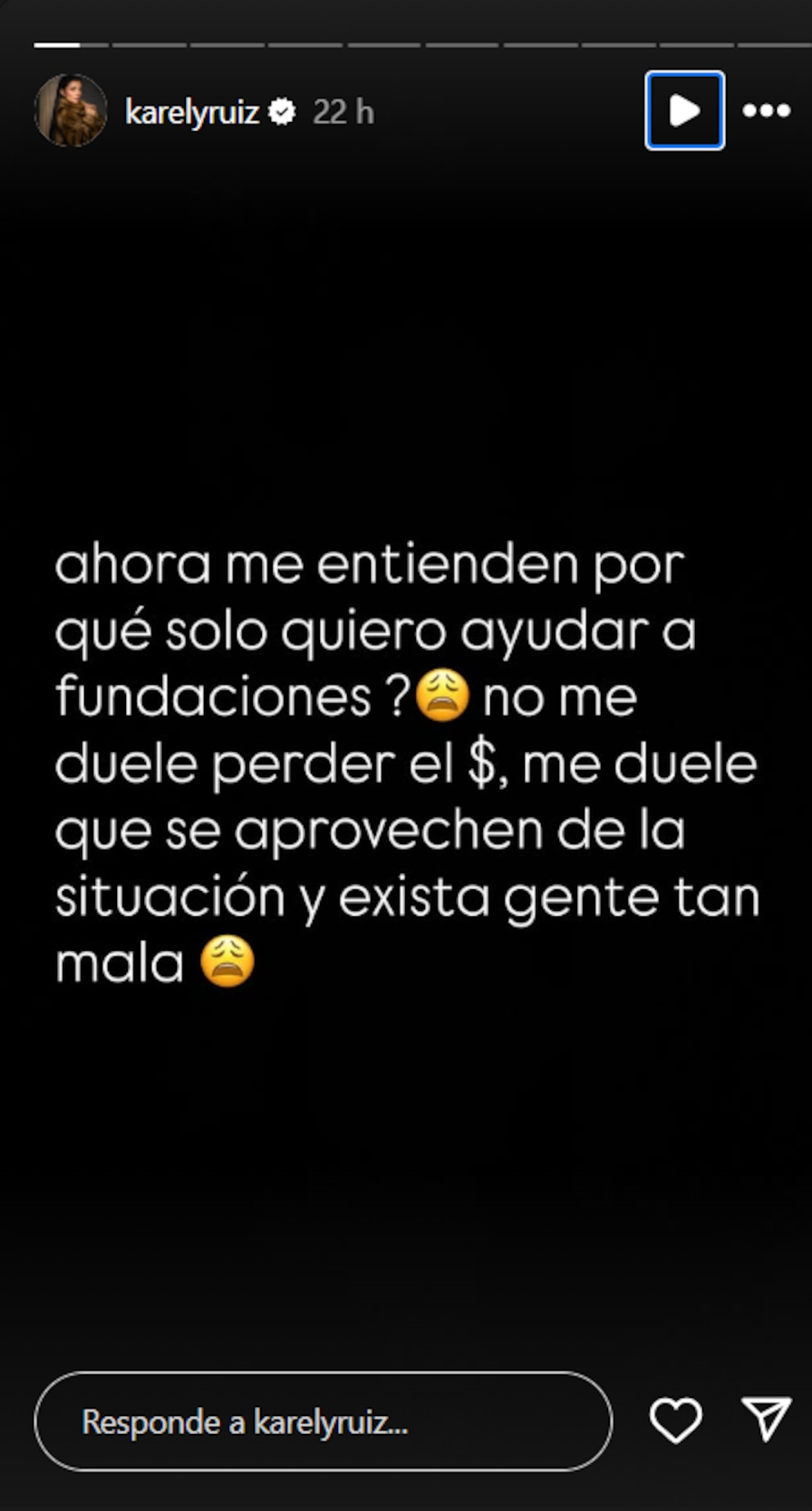Viewport: 812px width, 1511px height.
Task: Tap the play button to resume story
Action: 684,111
